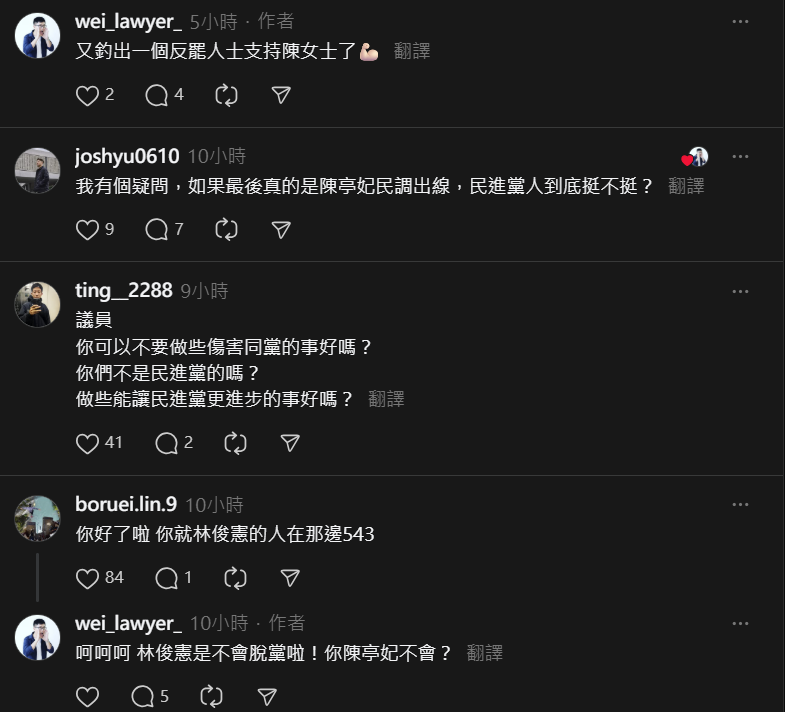Open ting__2288's profile name
Image resolution: width=785 pixels, height=712 pixels.
123,291
